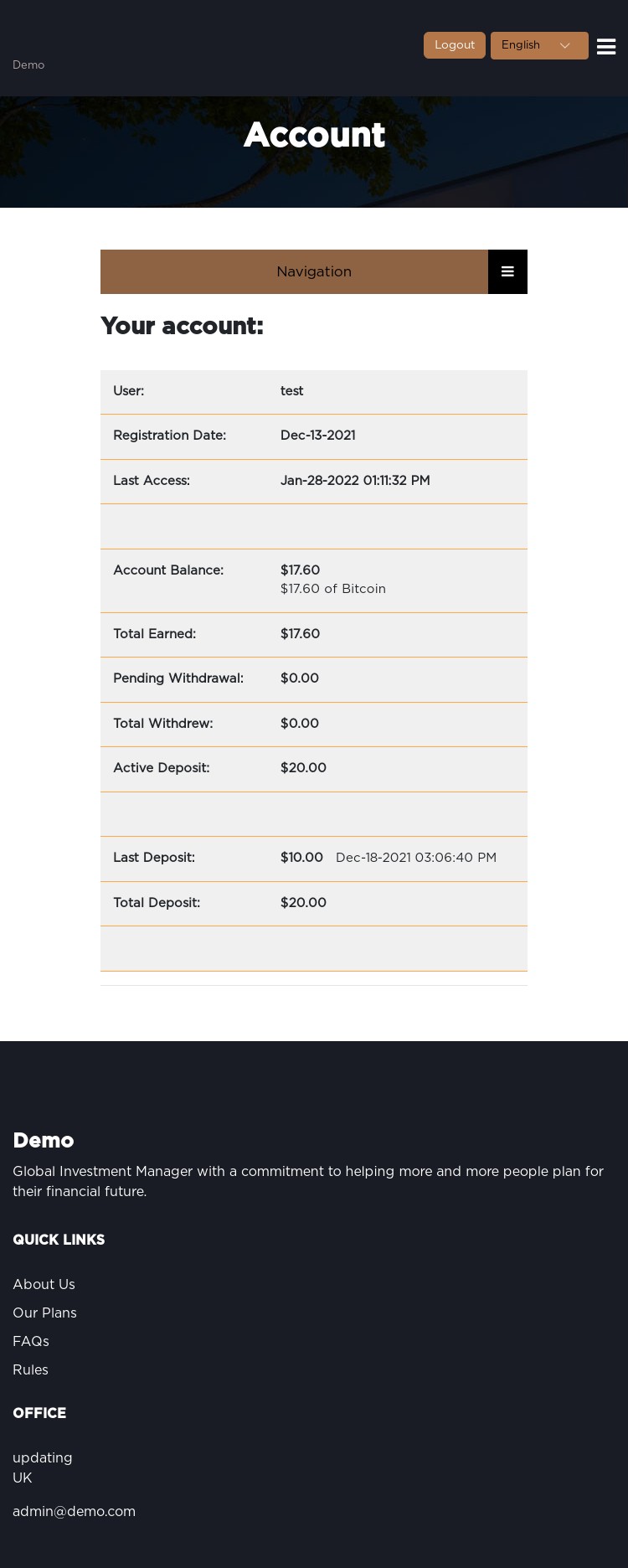Expand the account Navigation menu
Viewport: 628px width, 1568px height.
tap(507, 271)
